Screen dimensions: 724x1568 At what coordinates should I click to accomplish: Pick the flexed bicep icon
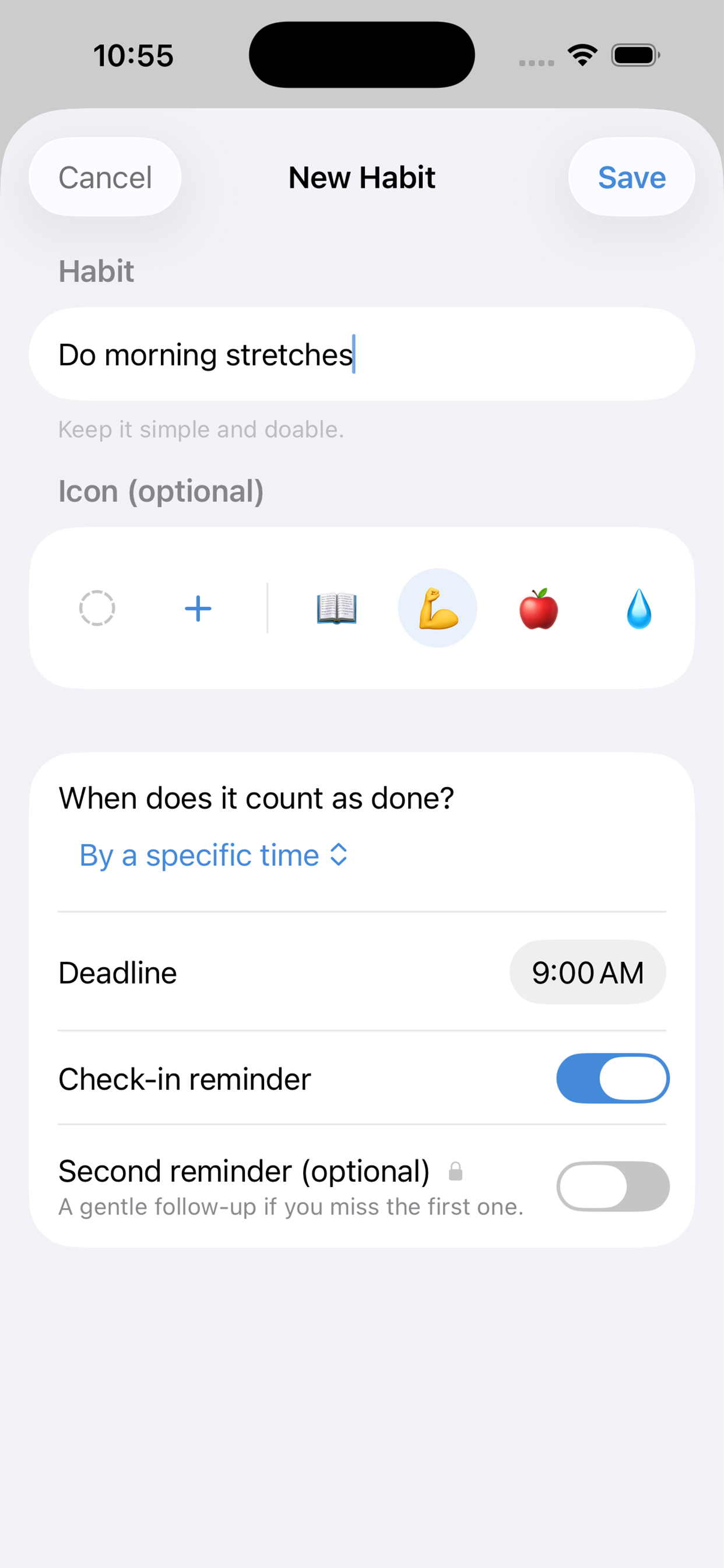coord(437,608)
